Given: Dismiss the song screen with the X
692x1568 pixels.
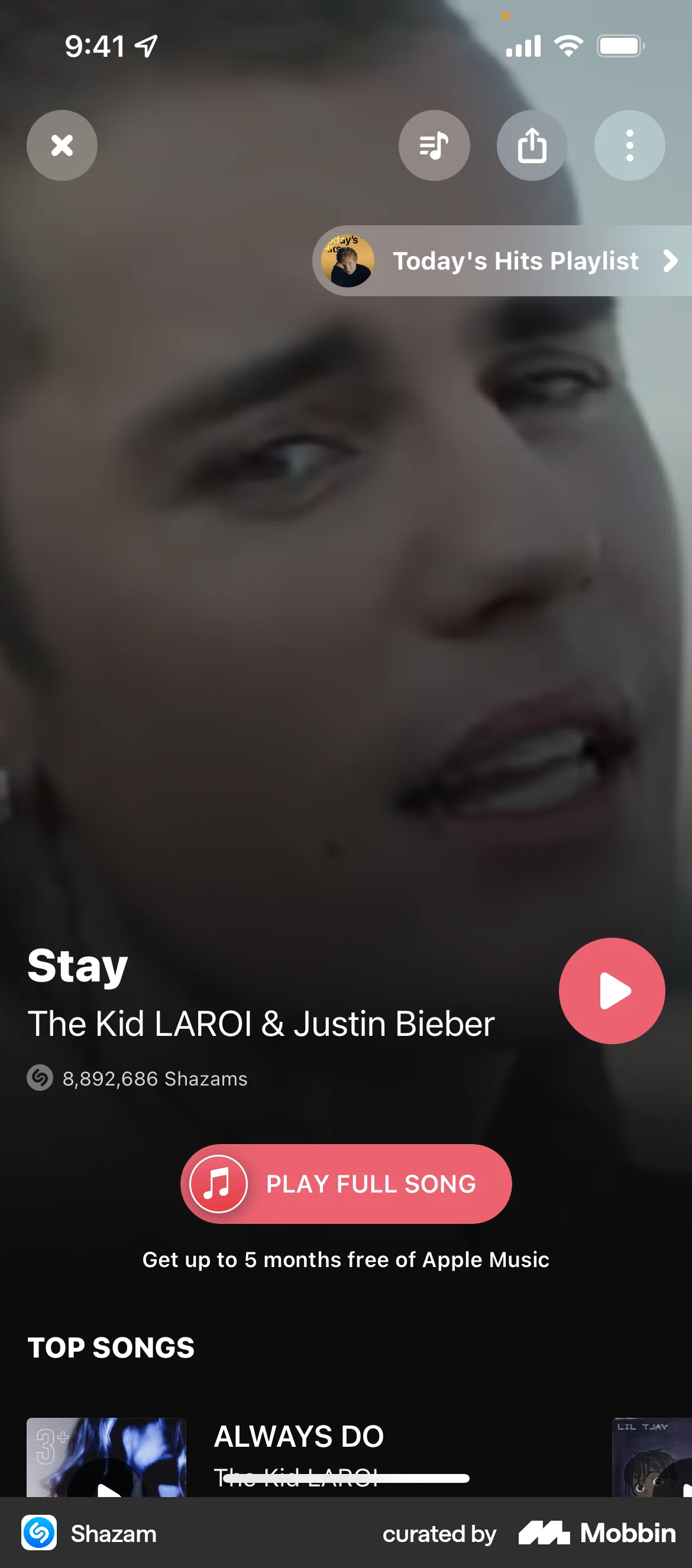Looking at the screenshot, I should 62,145.
